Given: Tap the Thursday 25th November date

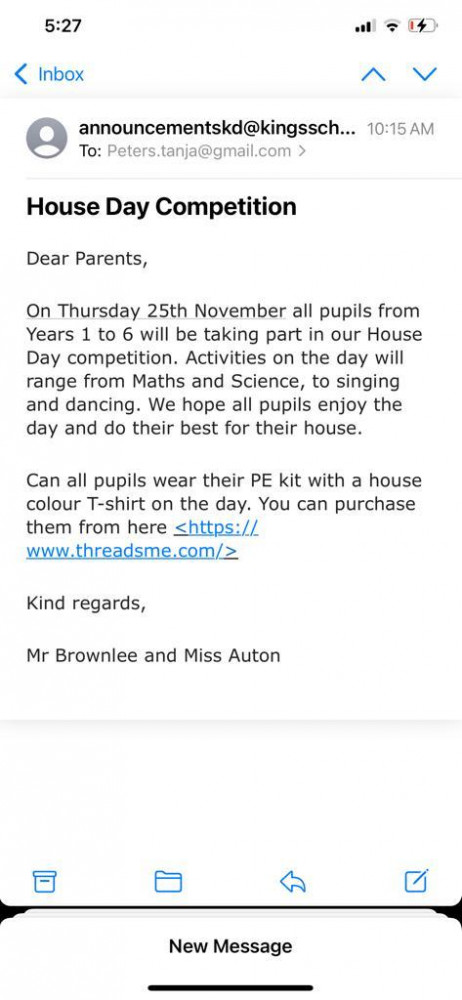Looking at the screenshot, I should click(156, 311).
